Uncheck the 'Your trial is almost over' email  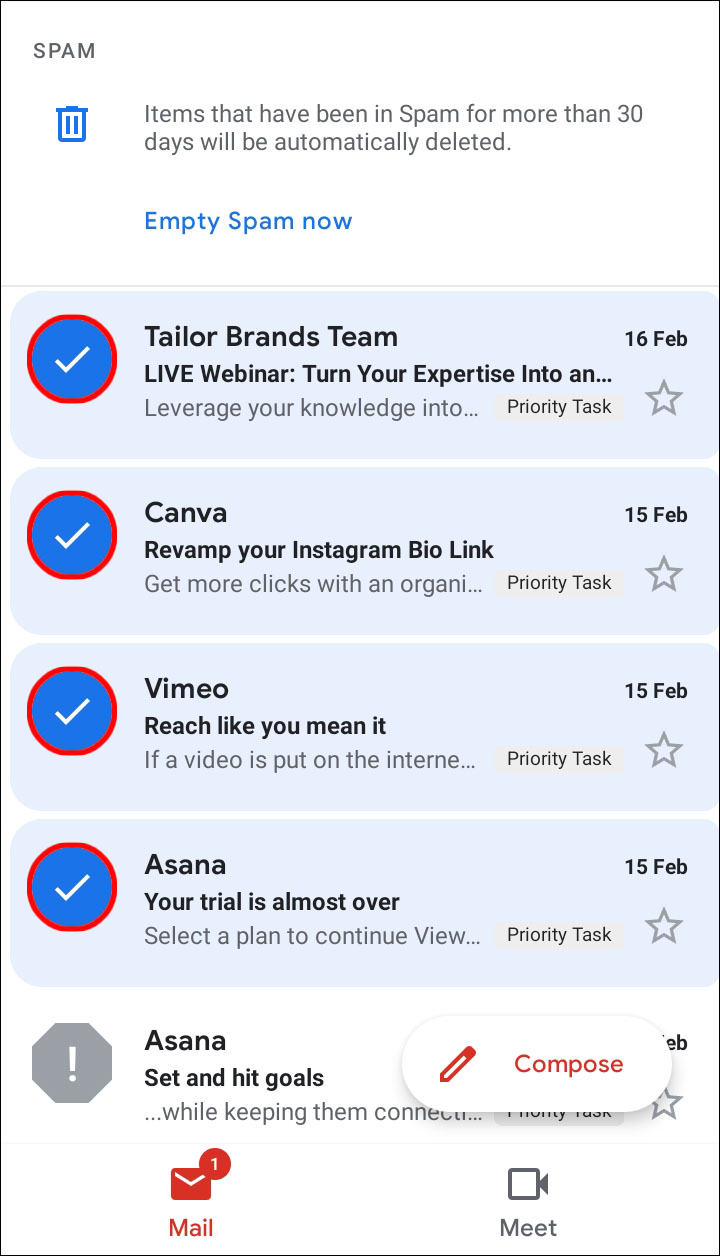click(x=72, y=888)
